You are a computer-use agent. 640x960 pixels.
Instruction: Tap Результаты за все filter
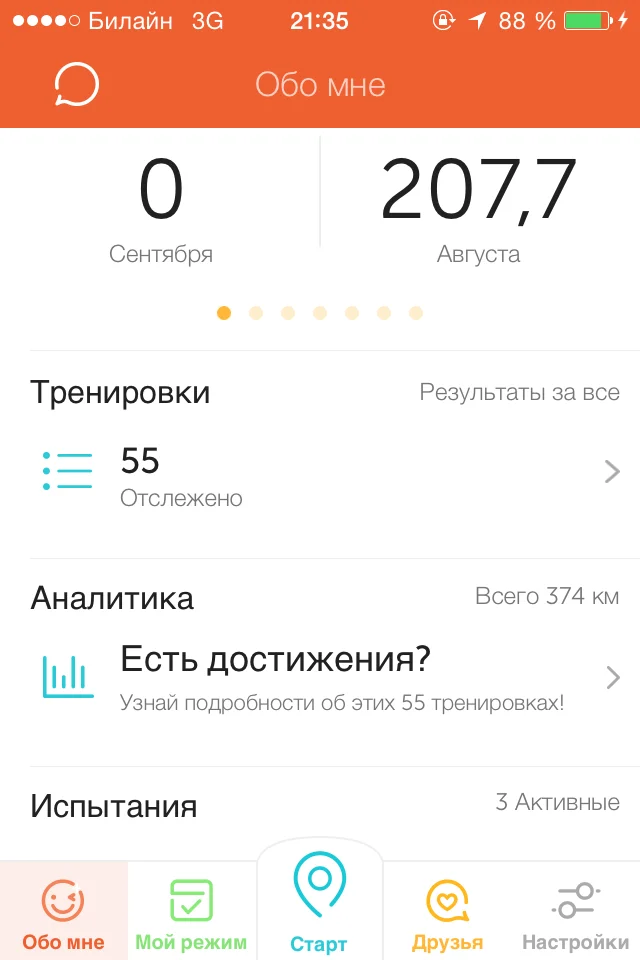[519, 393]
